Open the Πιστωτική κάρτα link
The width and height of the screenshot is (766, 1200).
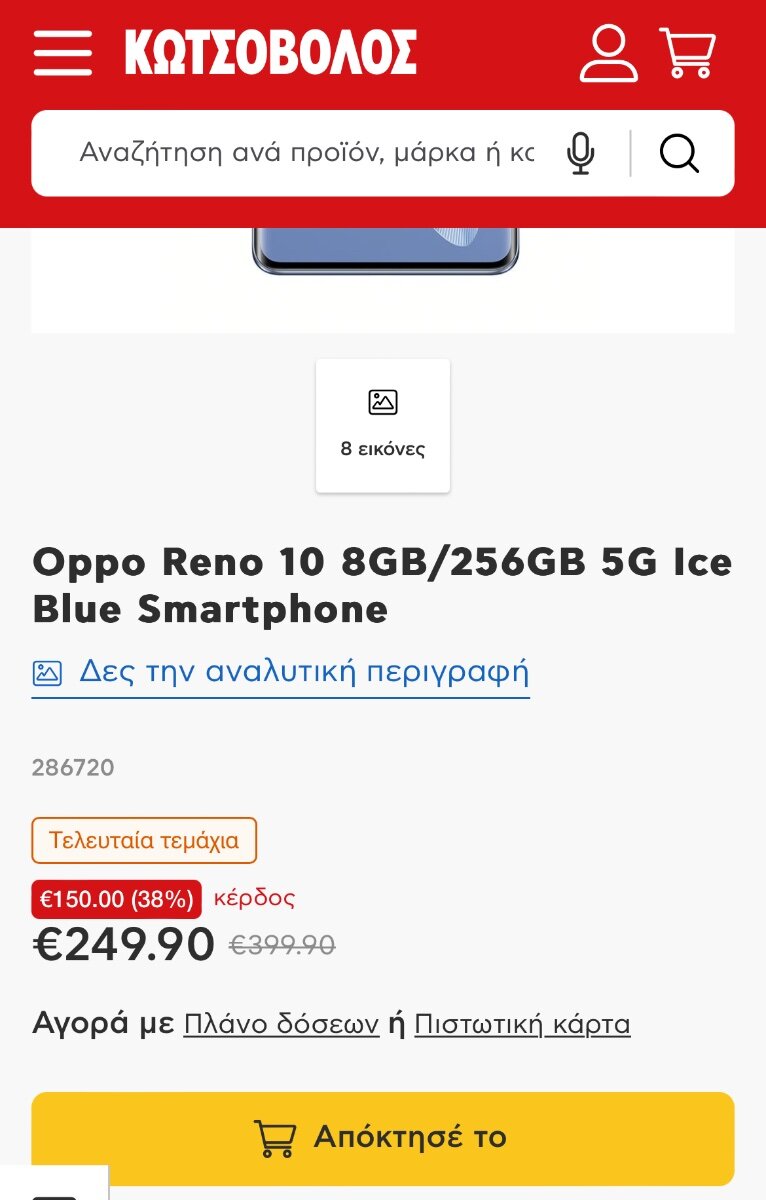pos(522,1024)
